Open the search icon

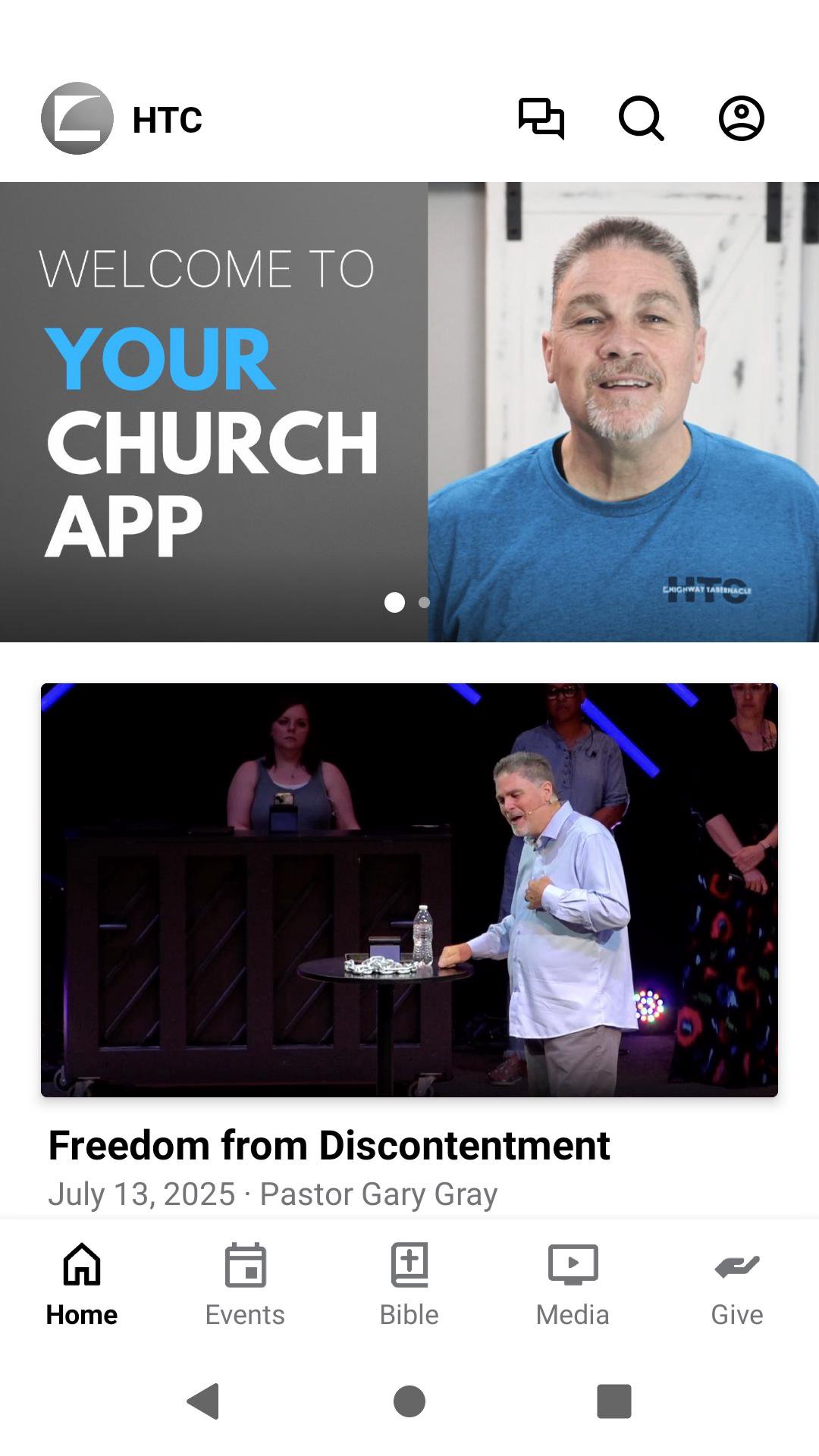pos(641,119)
